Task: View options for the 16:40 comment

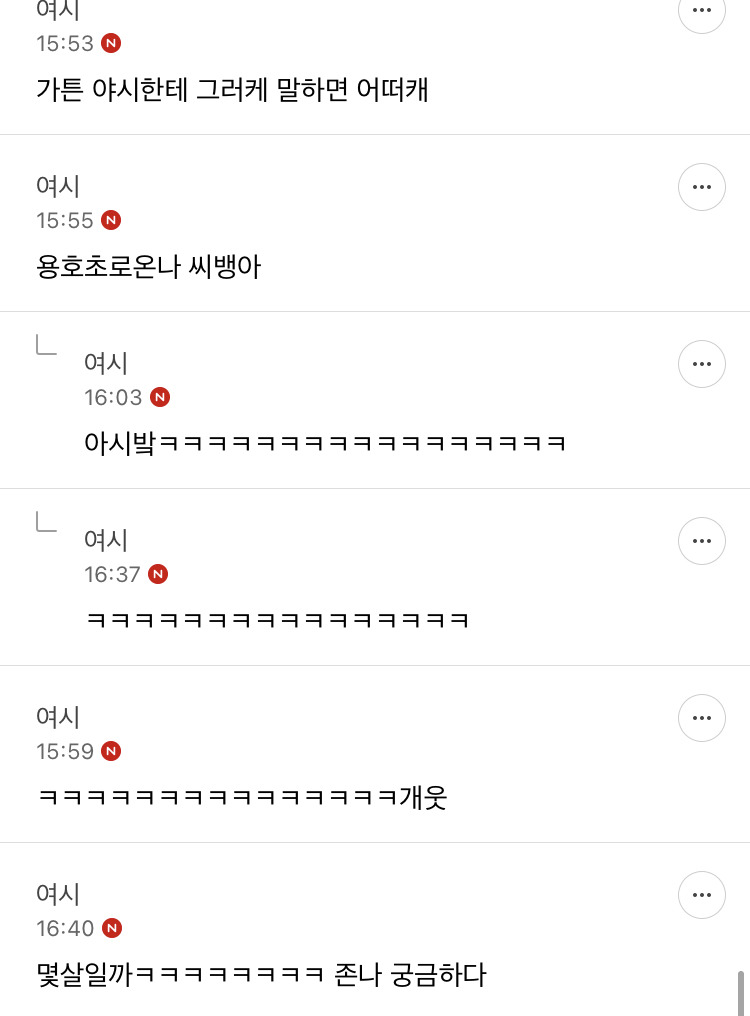Action: [702, 895]
